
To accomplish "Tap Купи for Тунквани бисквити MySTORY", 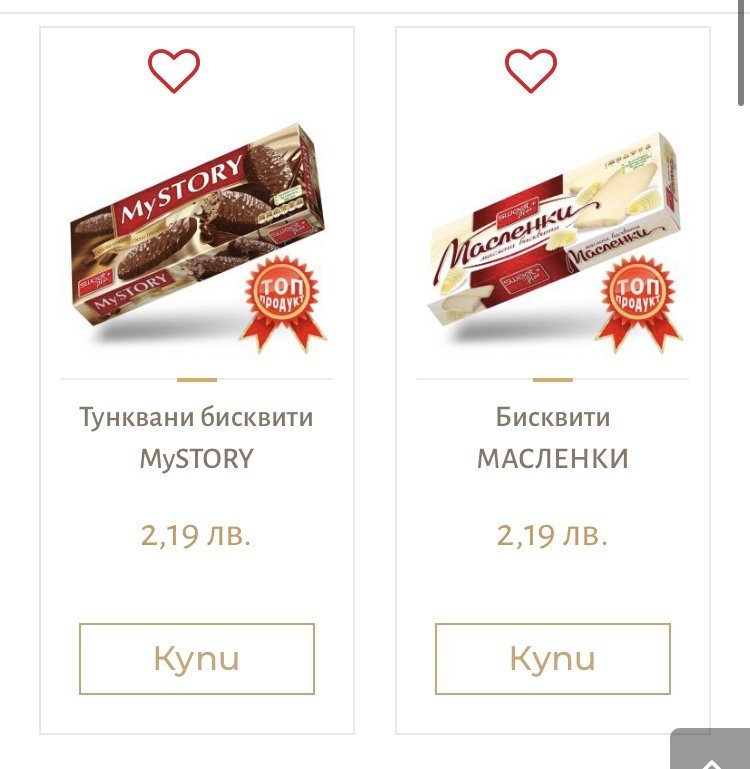I will tap(197, 659).
